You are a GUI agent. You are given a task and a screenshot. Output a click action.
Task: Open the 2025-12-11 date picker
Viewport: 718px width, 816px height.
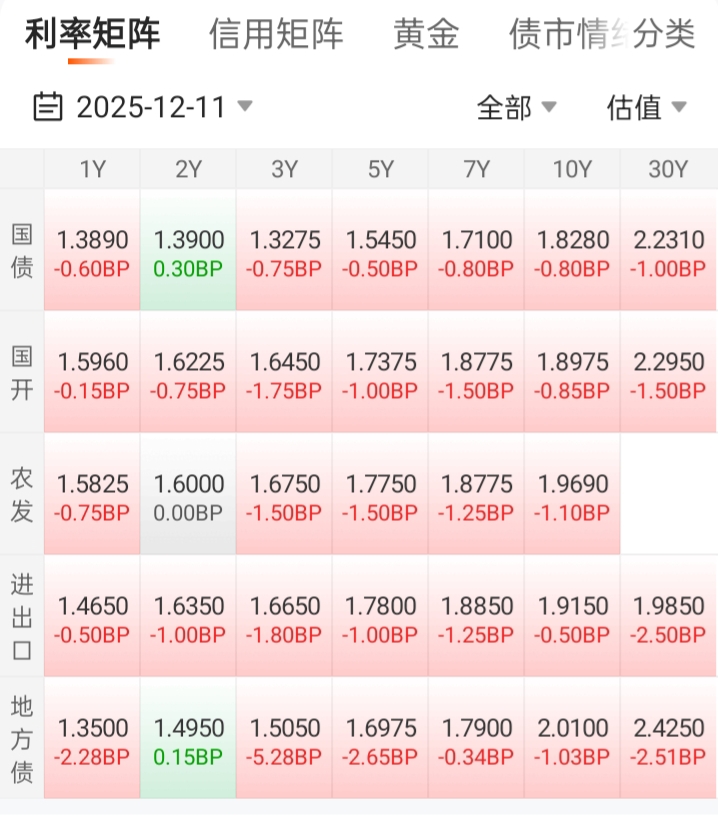tap(143, 107)
